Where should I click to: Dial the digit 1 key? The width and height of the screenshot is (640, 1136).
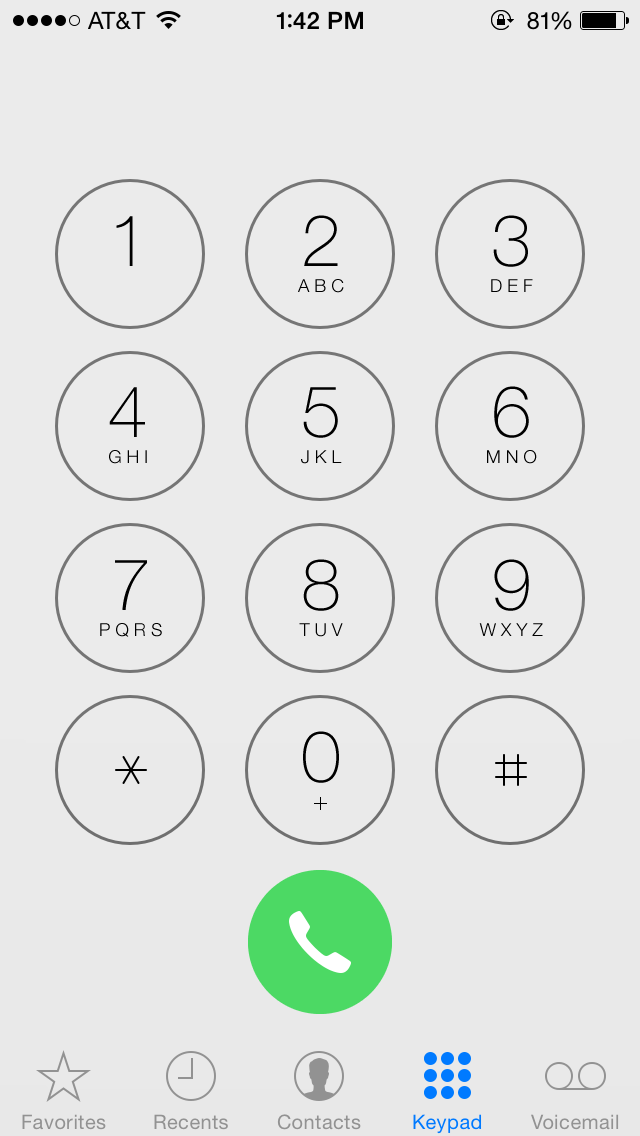(x=130, y=254)
